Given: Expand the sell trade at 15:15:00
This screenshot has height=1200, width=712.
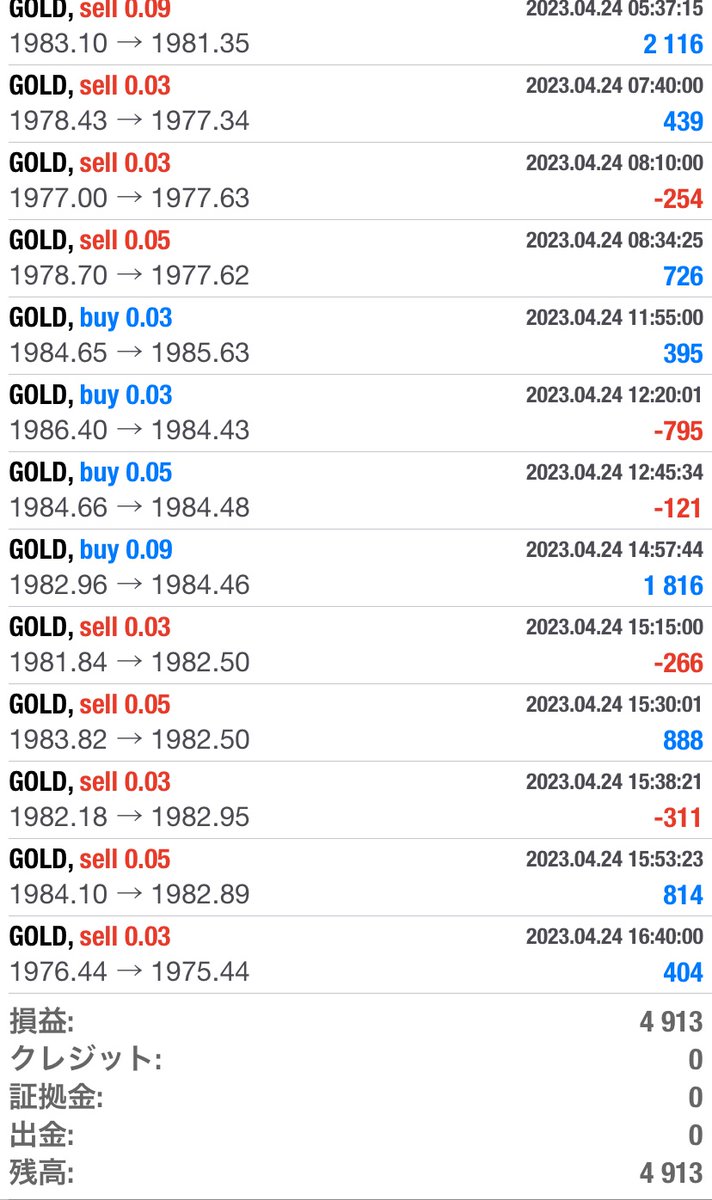Looking at the screenshot, I should tap(356, 645).
